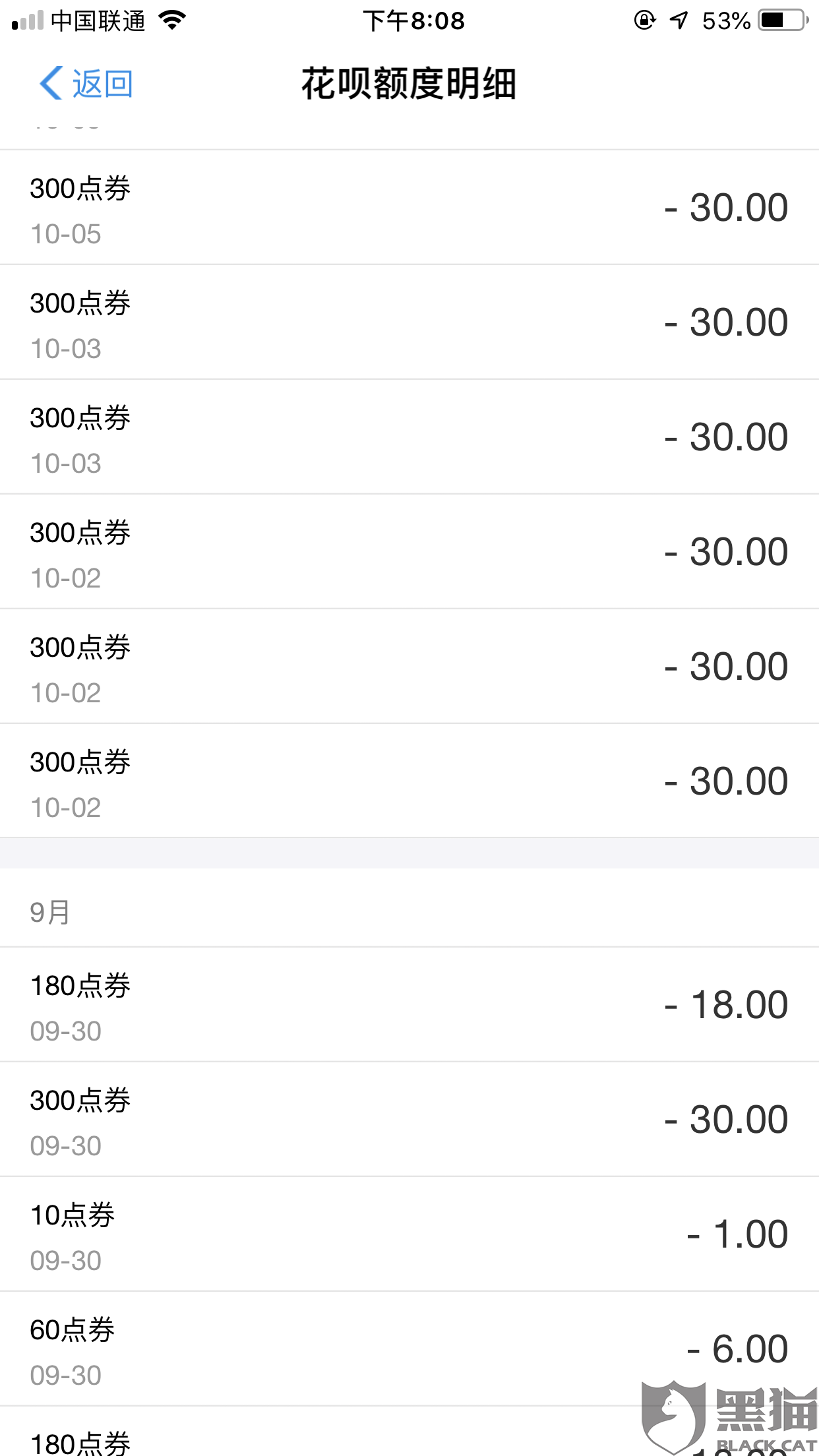Open the 300点券 entry dated 09-30
Viewport: 819px width, 1456px height.
(409, 1120)
